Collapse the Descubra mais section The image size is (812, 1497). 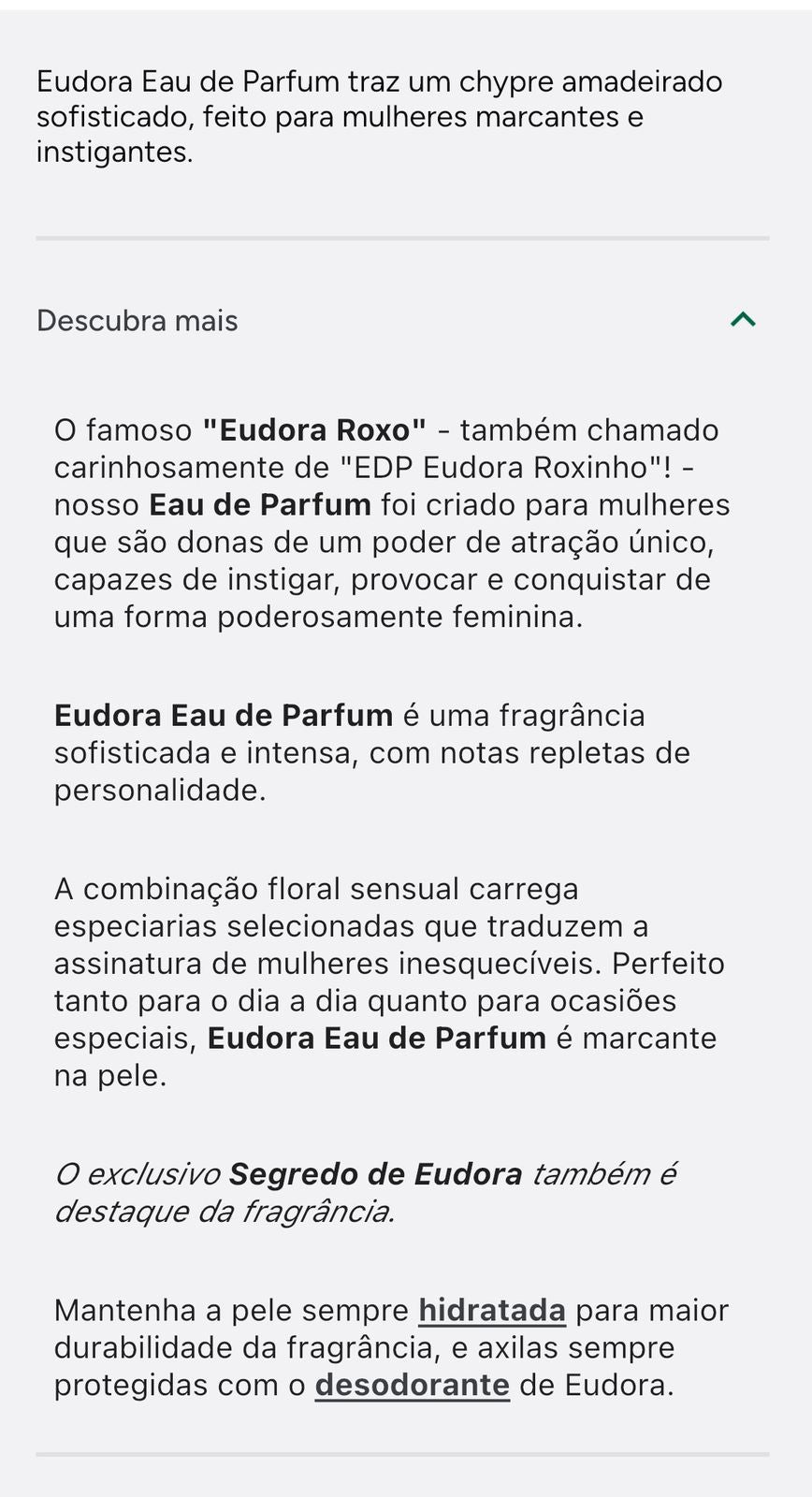point(743,320)
